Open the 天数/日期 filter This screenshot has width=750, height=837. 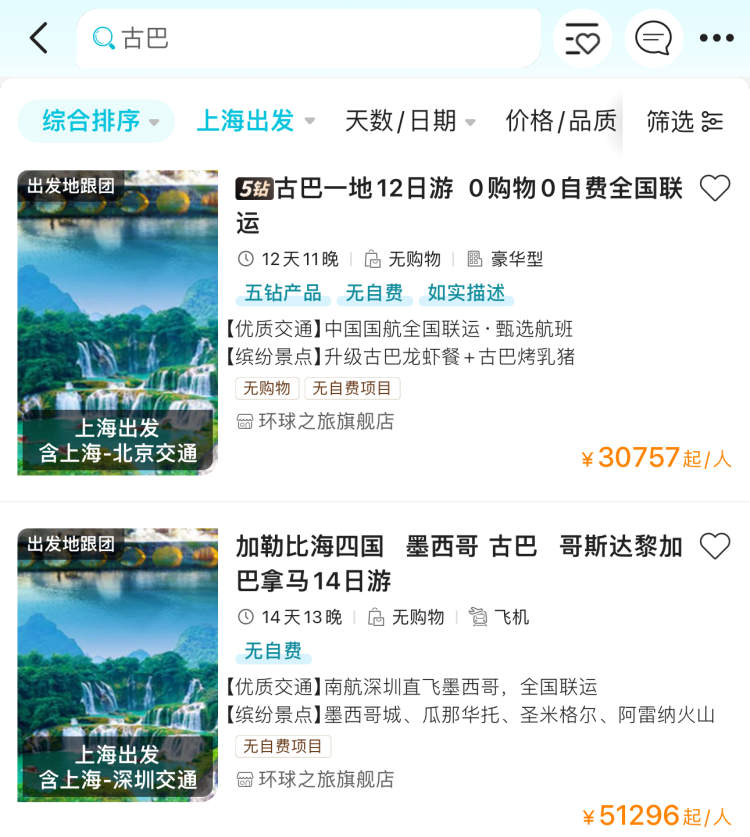click(x=410, y=121)
